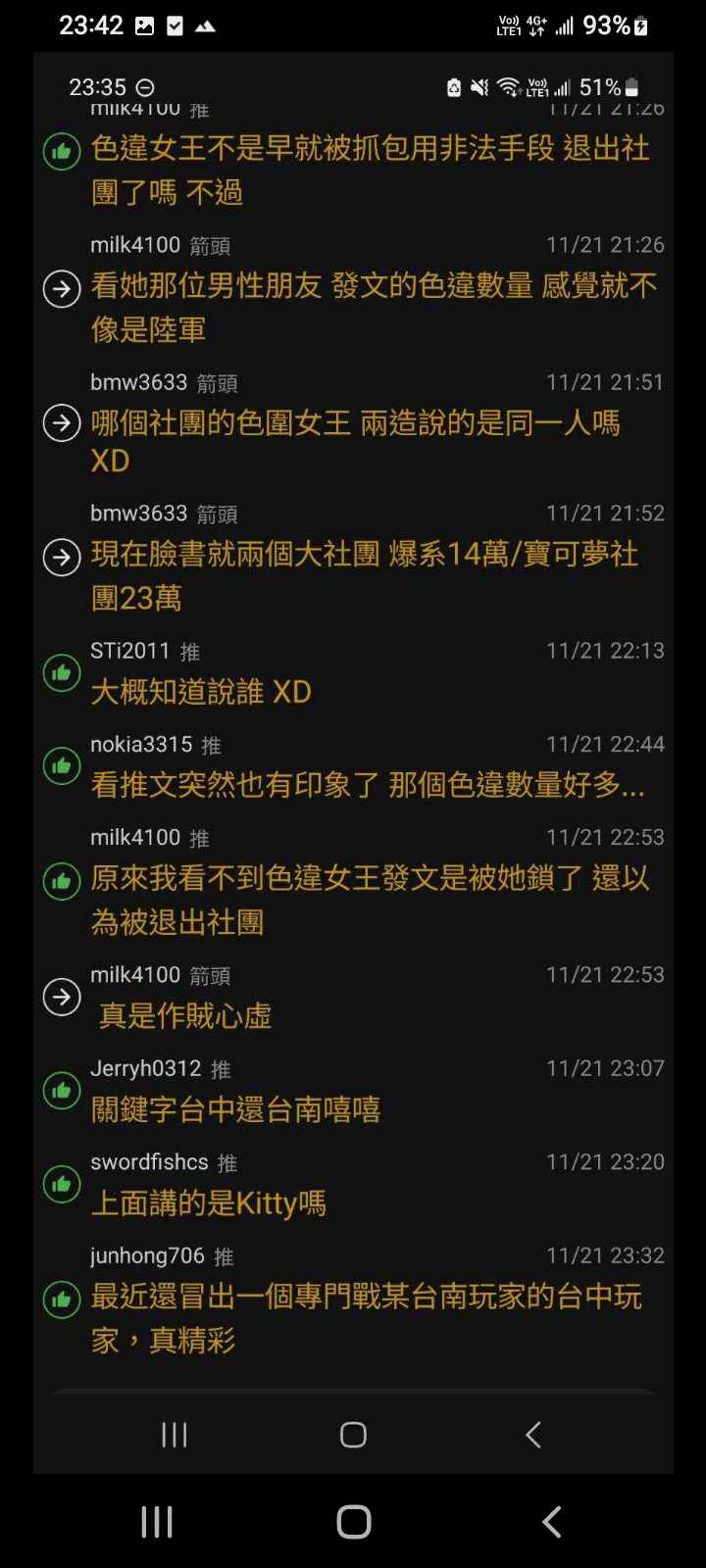Open recent apps from the system navigation bar
Screen dimensions: 706x1568
click(157, 1522)
